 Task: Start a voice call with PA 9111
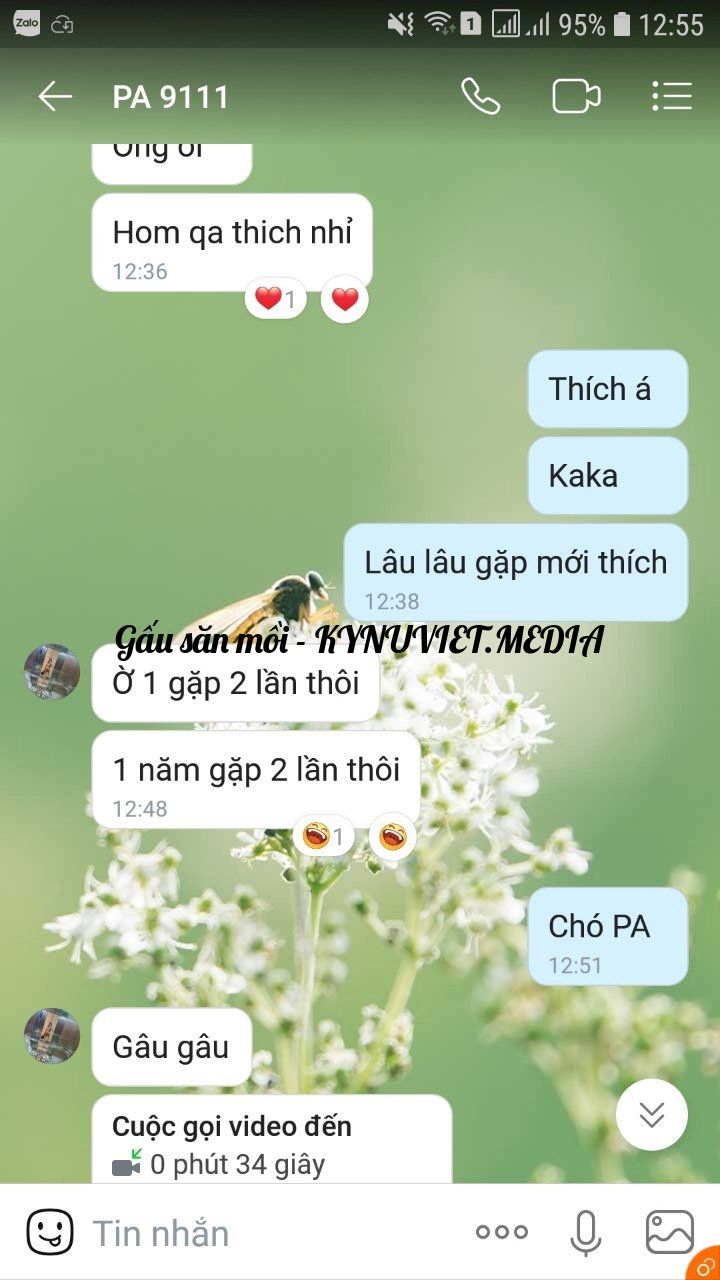pos(480,97)
